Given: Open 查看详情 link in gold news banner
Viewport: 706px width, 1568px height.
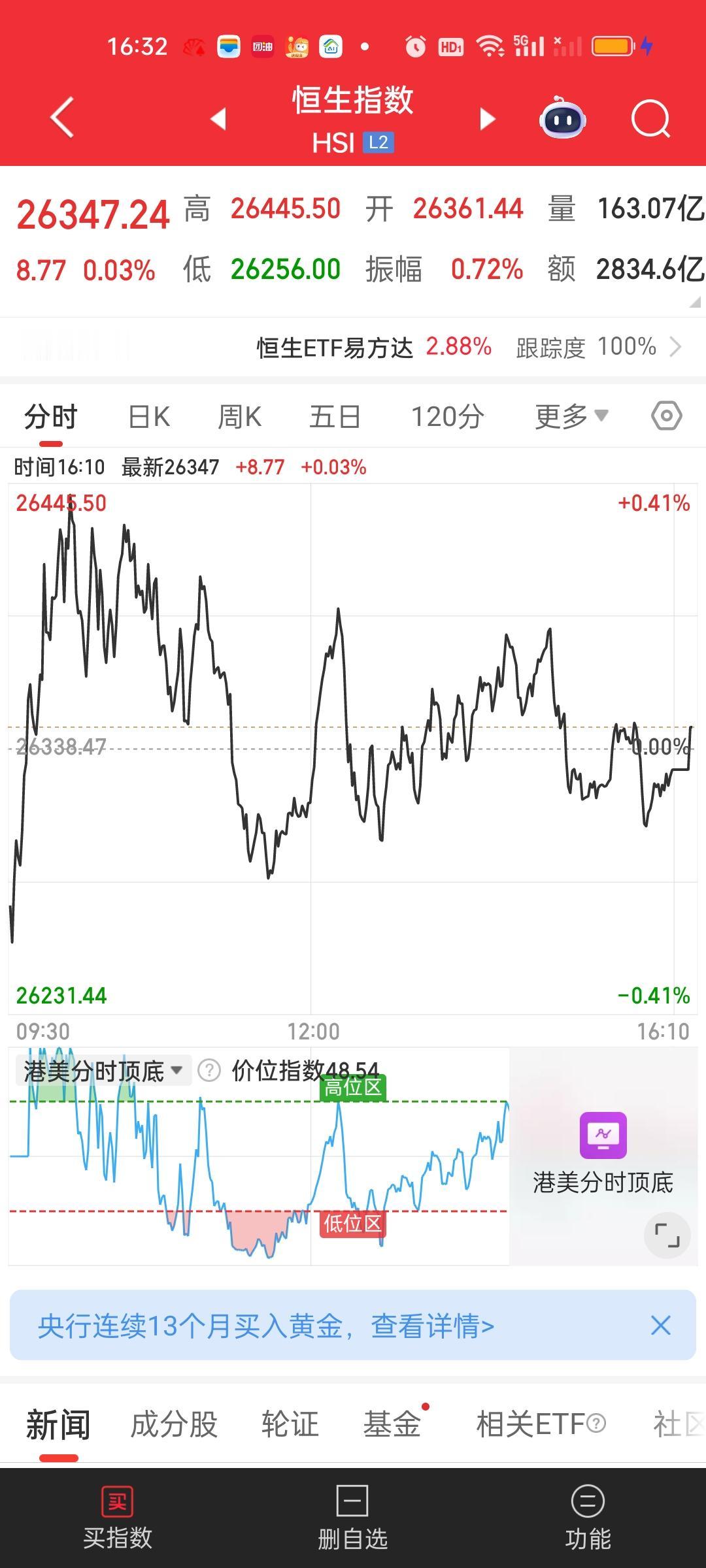Looking at the screenshot, I should point(431,1325).
